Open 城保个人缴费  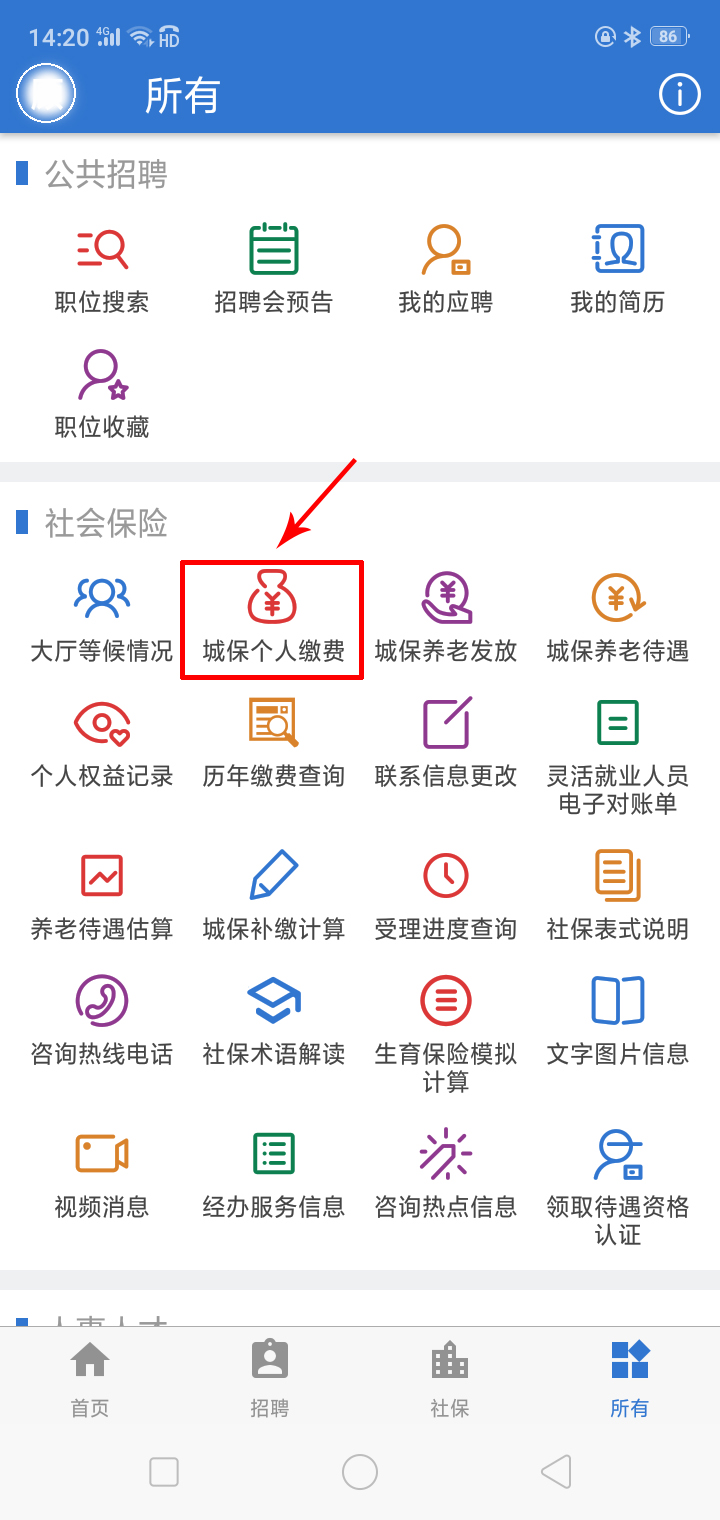(x=273, y=618)
